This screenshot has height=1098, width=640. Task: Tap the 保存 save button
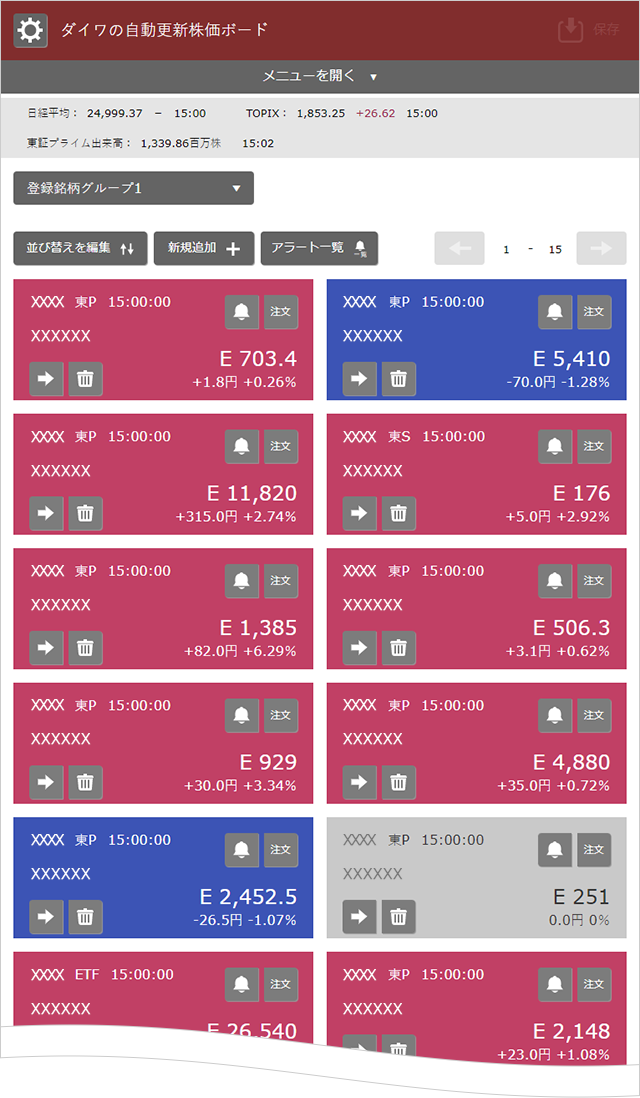pyautogui.click(x=589, y=30)
